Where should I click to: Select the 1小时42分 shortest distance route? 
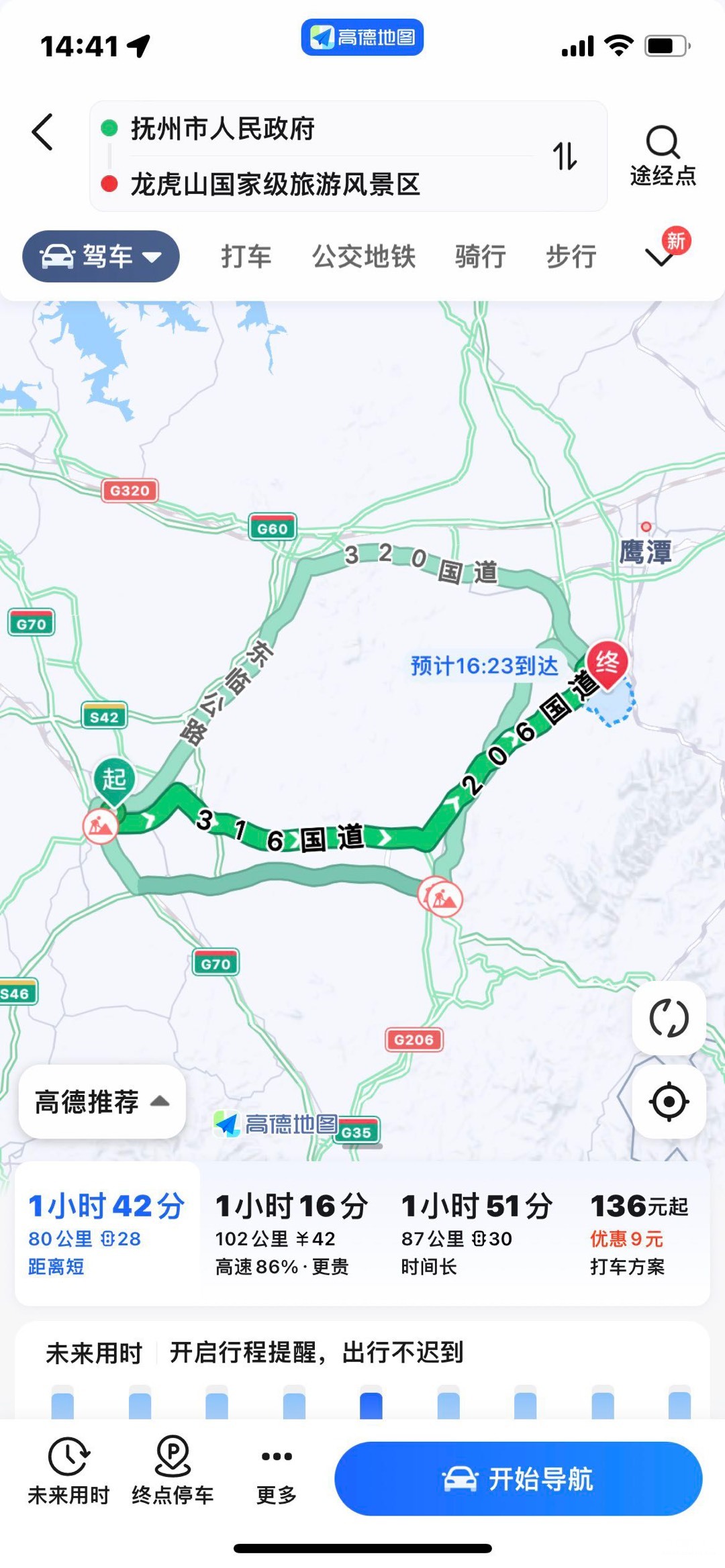pyautogui.click(x=107, y=1235)
